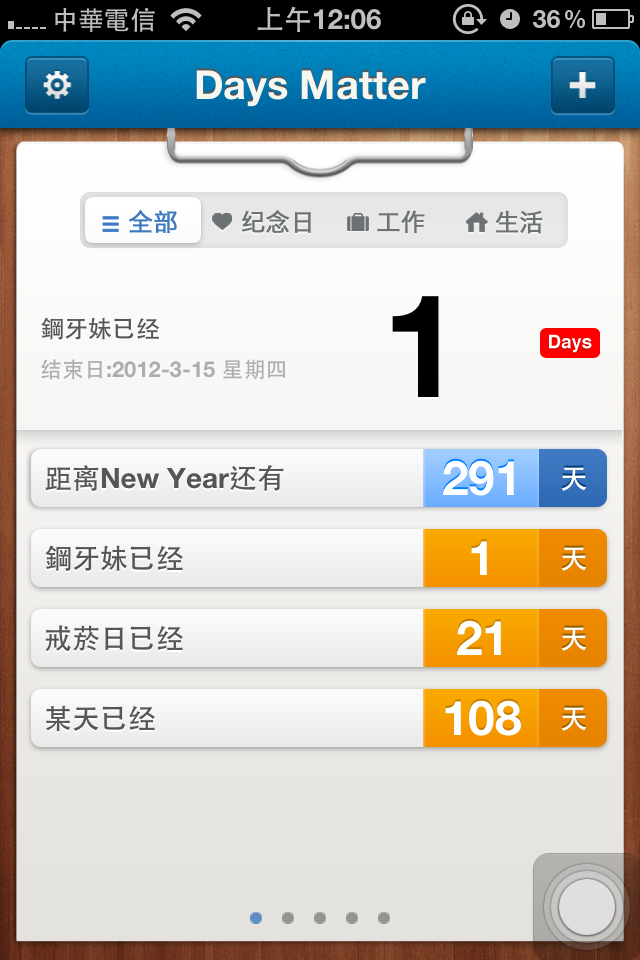Viewport: 640px width, 960px height.
Task: Open the 距离New Year还有 event
Action: click(318, 478)
